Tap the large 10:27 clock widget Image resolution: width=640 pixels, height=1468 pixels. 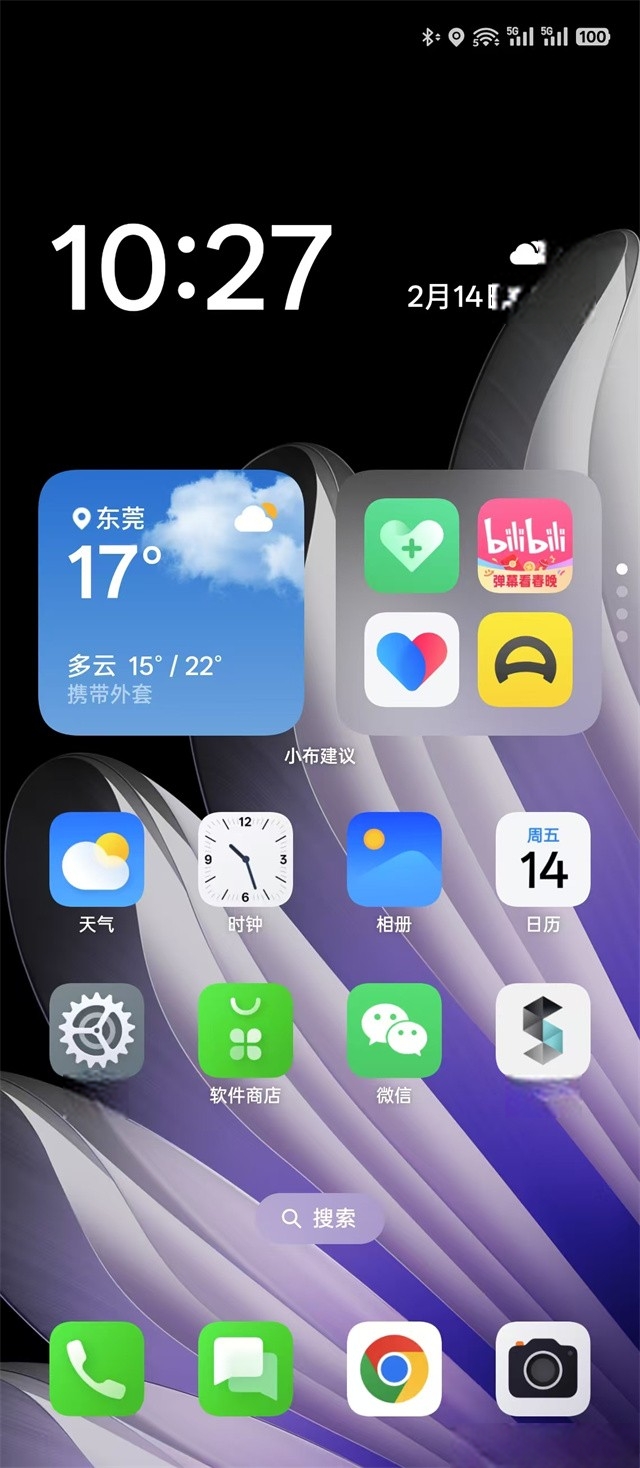pyautogui.click(x=190, y=268)
